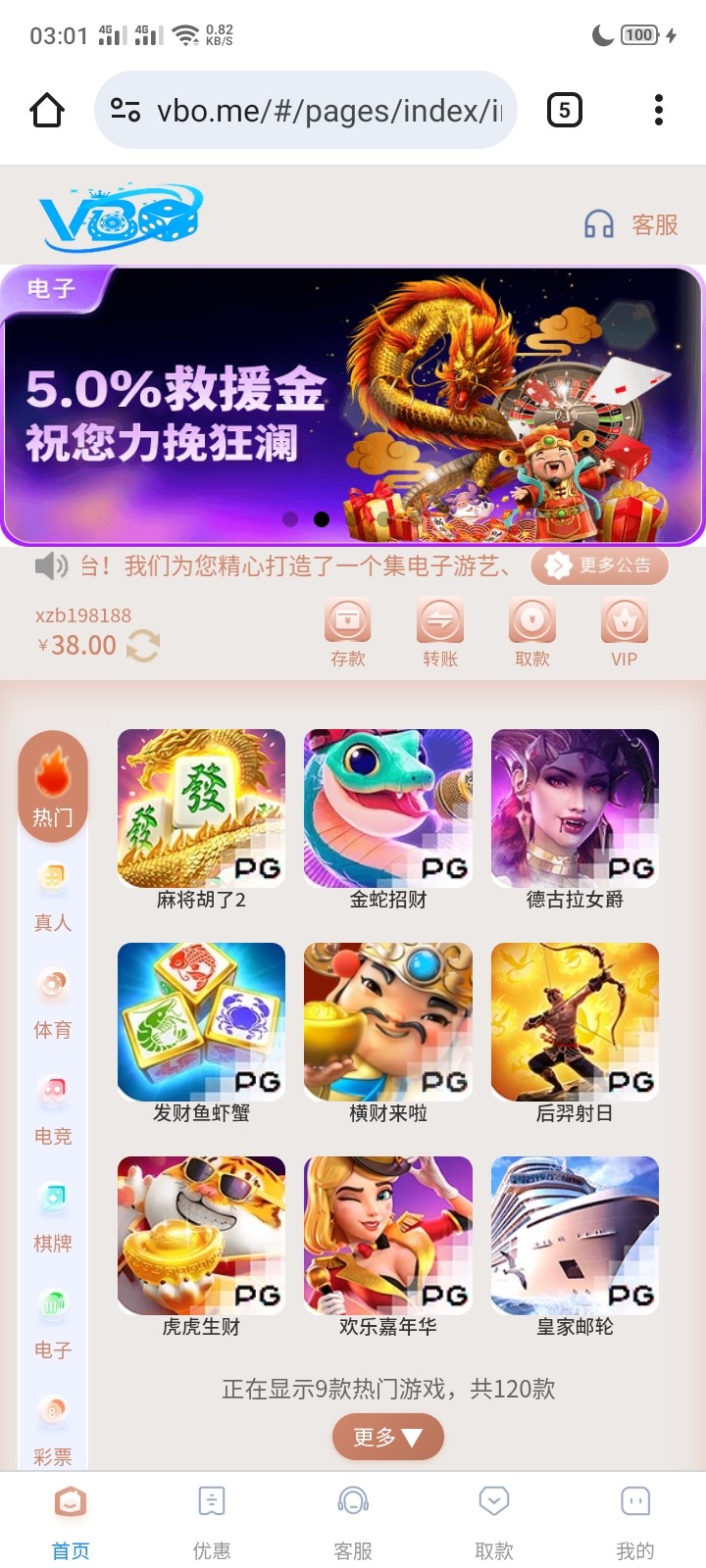Open 存款 deposit
Image resolution: width=706 pixels, height=1568 pixels.
(348, 632)
